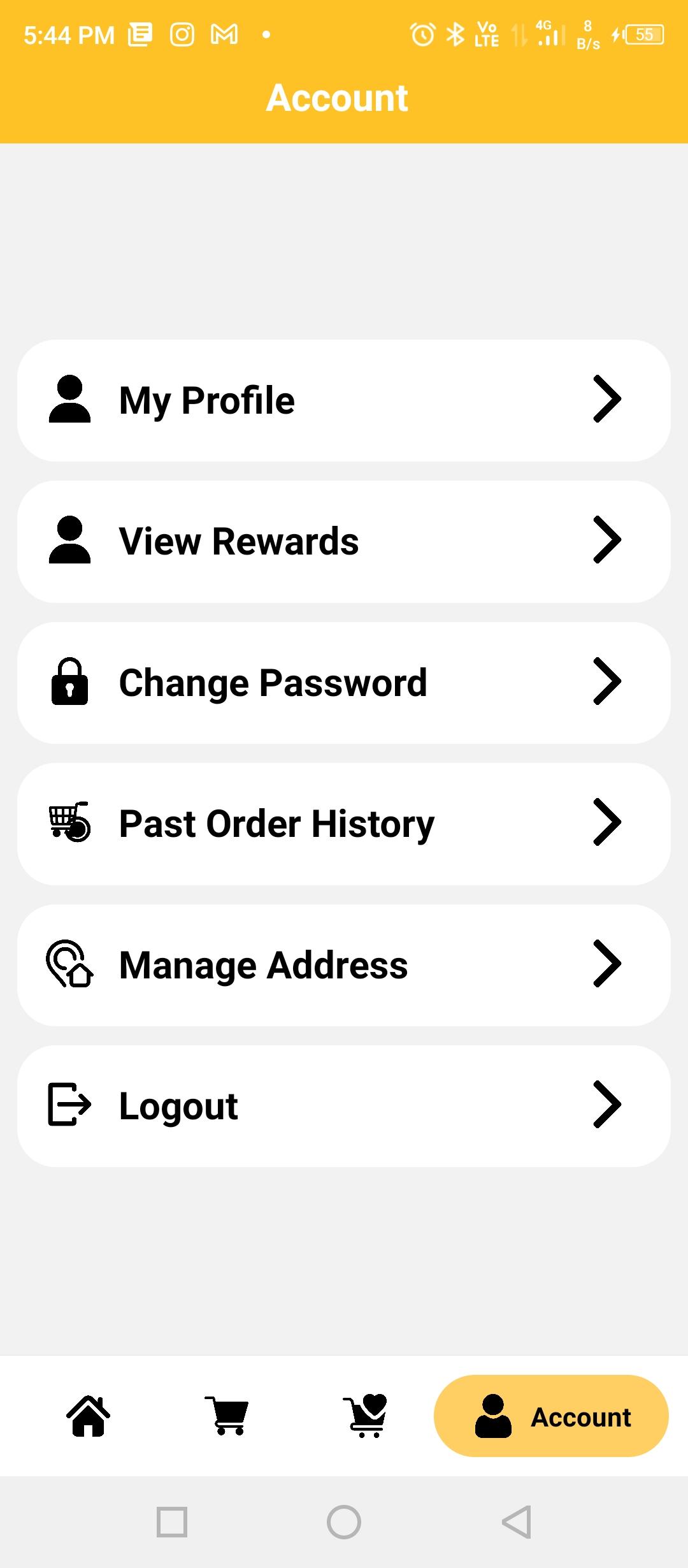
Task: Open the wishlist cart with heart tab
Action: (366, 1416)
